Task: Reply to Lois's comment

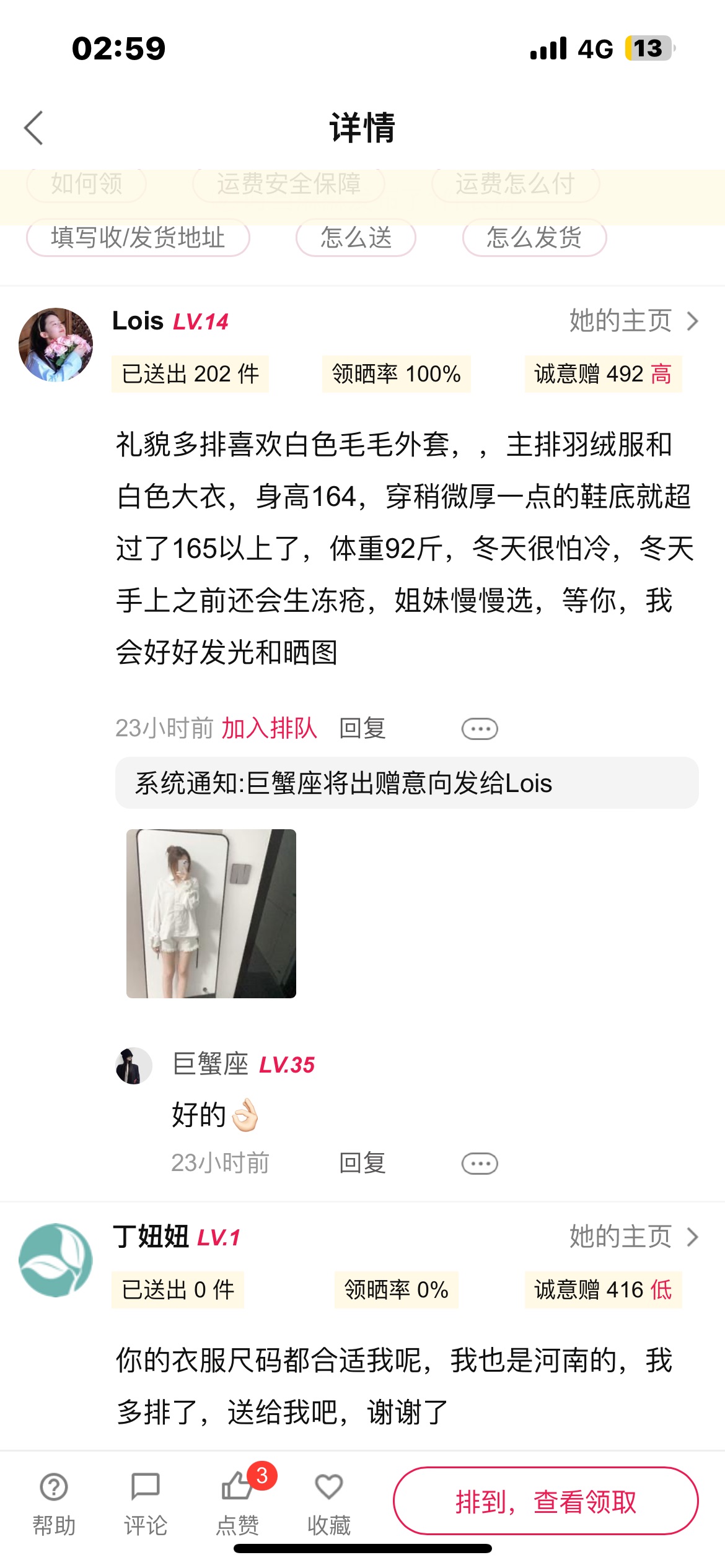Action: click(x=362, y=728)
